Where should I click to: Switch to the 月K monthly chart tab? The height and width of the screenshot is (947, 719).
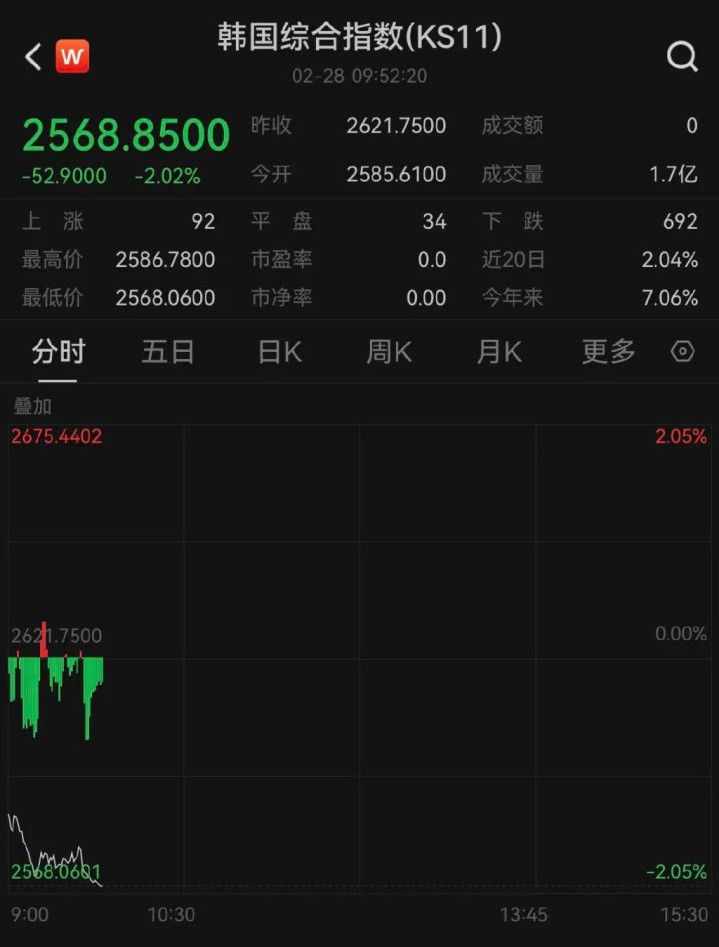[x=499, y=352]
